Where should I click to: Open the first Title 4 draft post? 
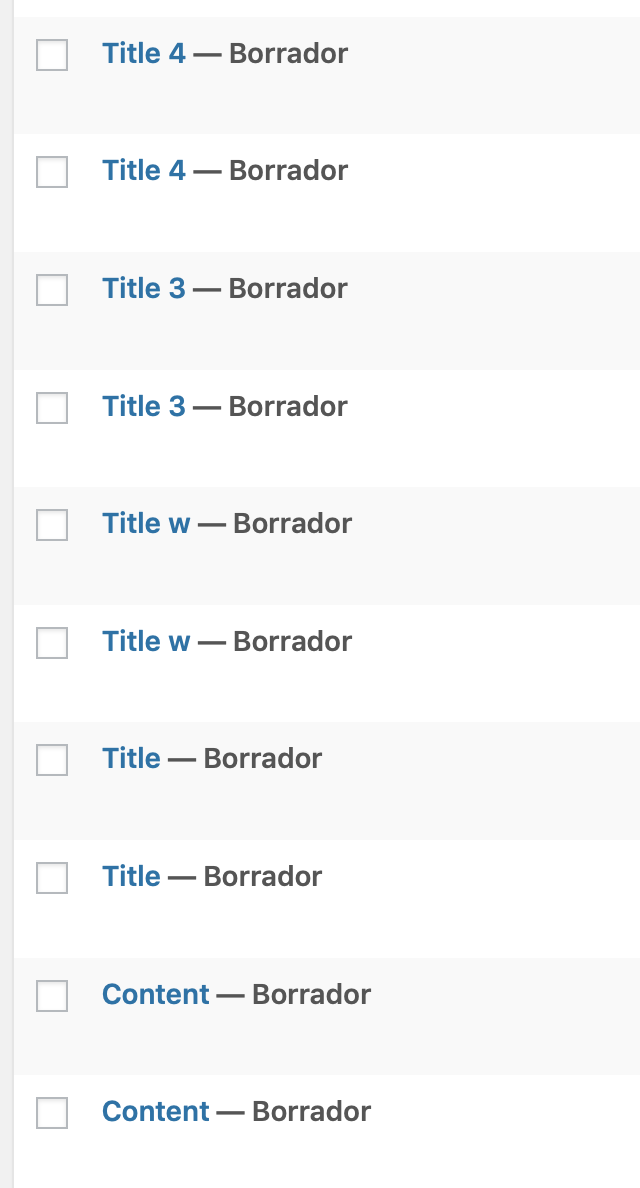click(x=143, y=53)
